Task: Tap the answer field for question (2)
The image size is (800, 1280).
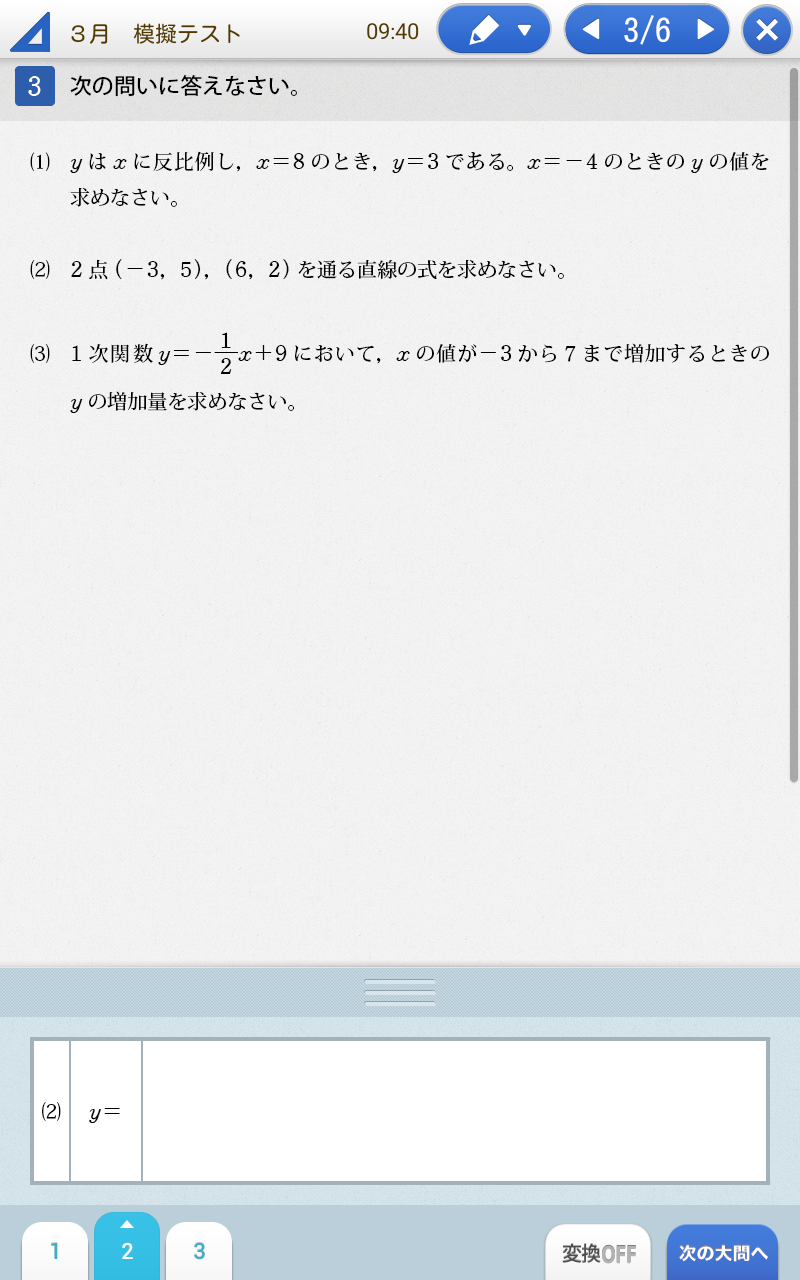Action: pos(454,1111)
